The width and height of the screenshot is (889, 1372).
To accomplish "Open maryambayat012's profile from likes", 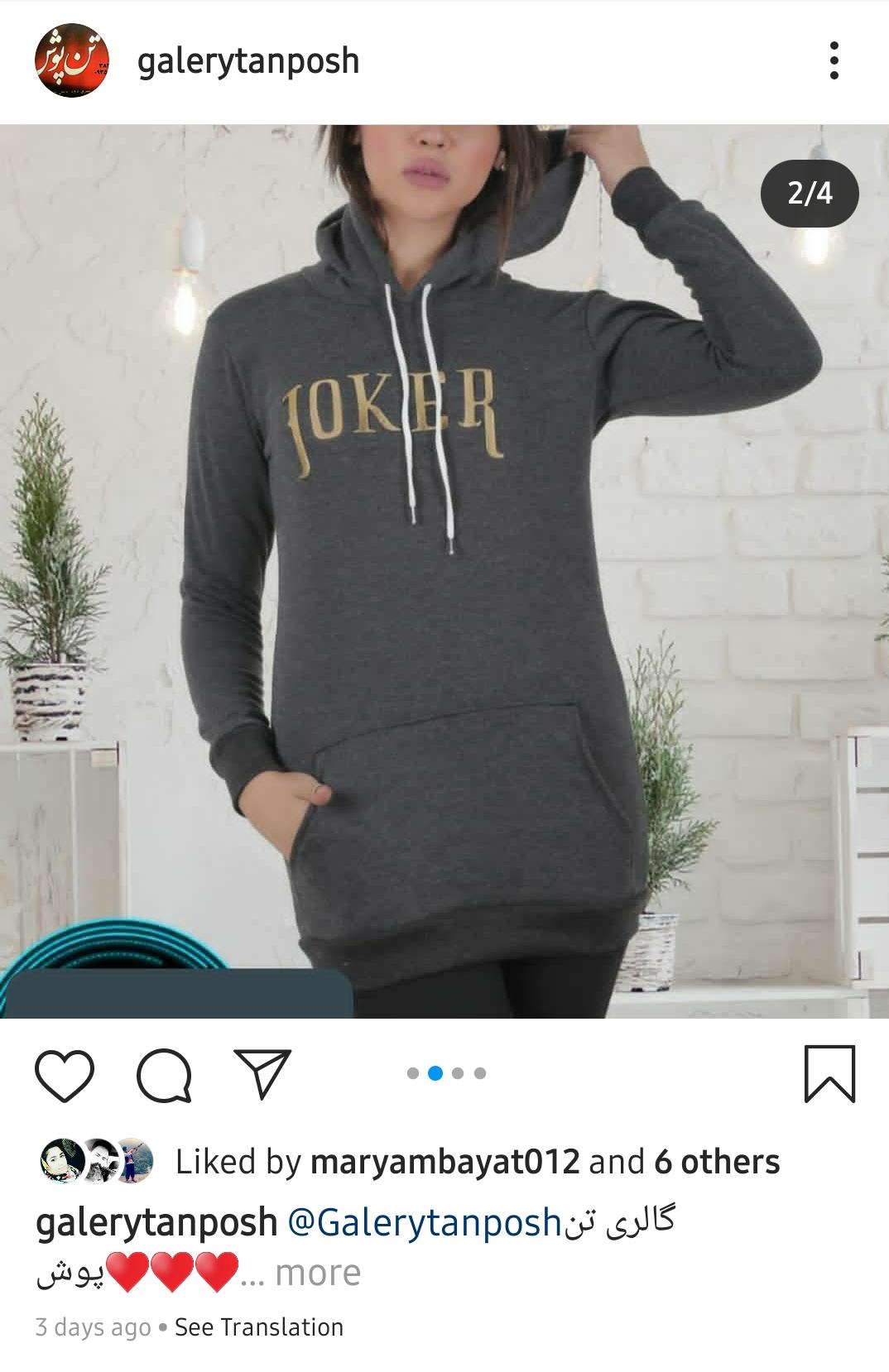I will (444, 1163).
